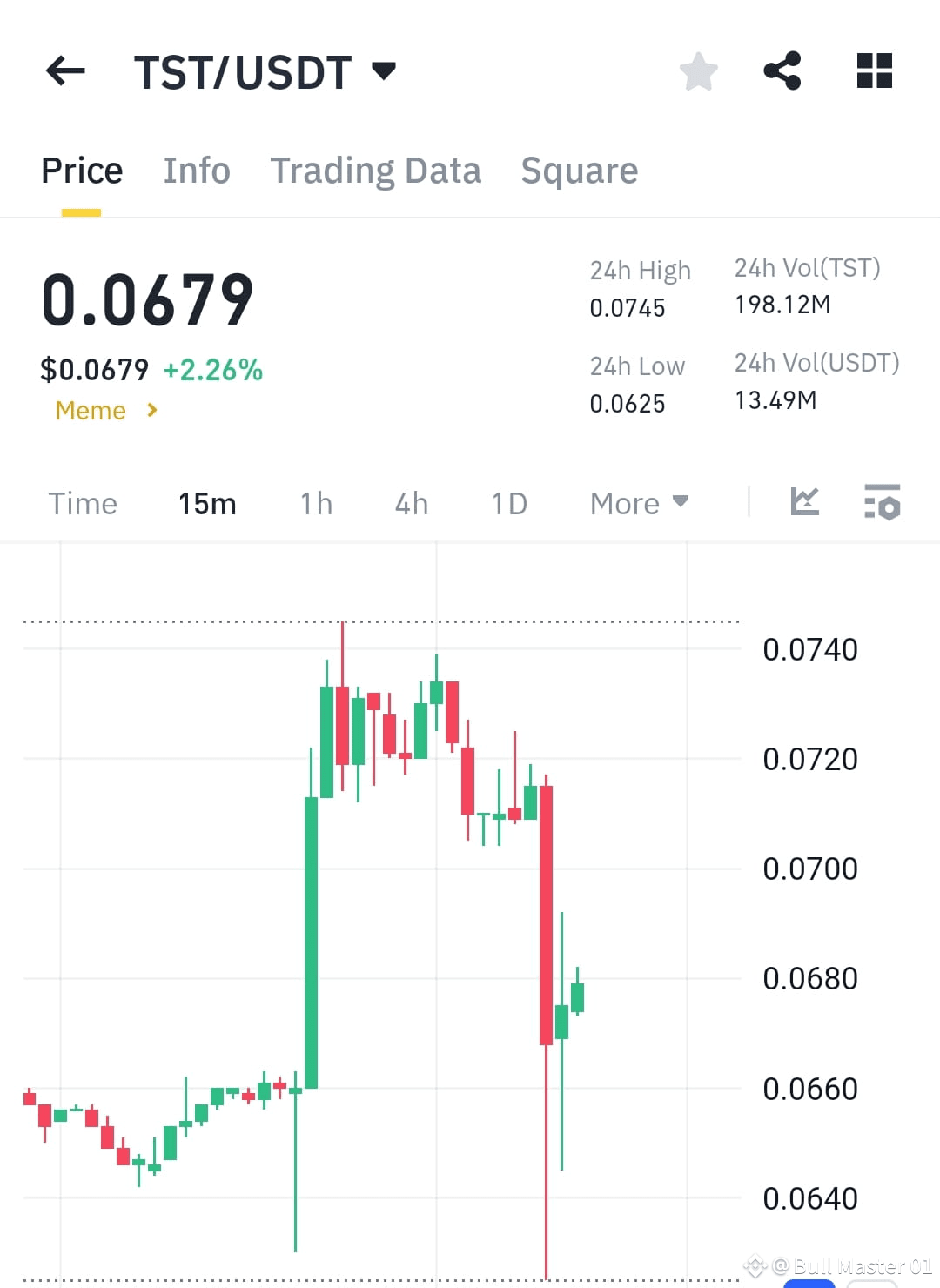
Task: Switch to the Info tab
Action: coord(196,171)
